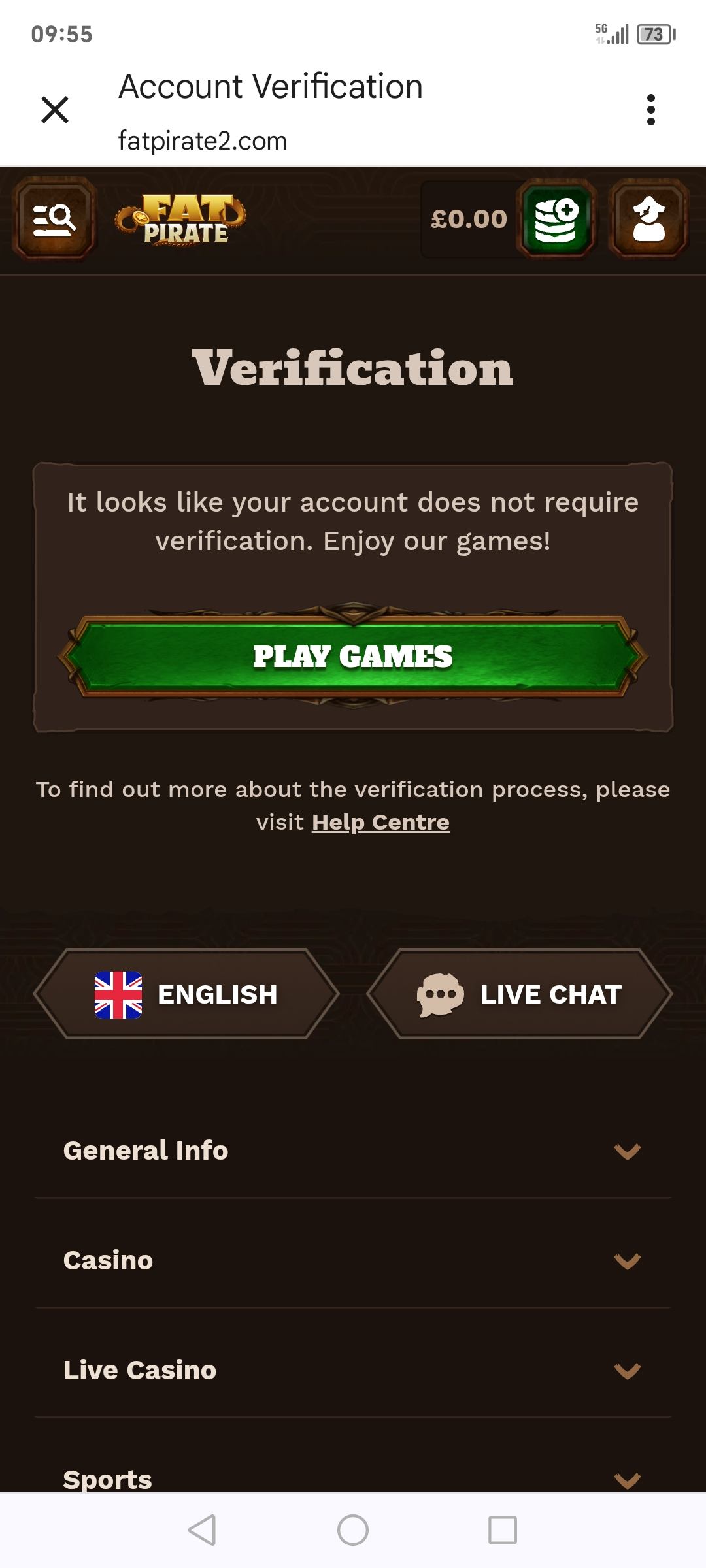Expand the Sports section
The height and width of the screenshot is (1568, 706).
(x=353, y=1478)
